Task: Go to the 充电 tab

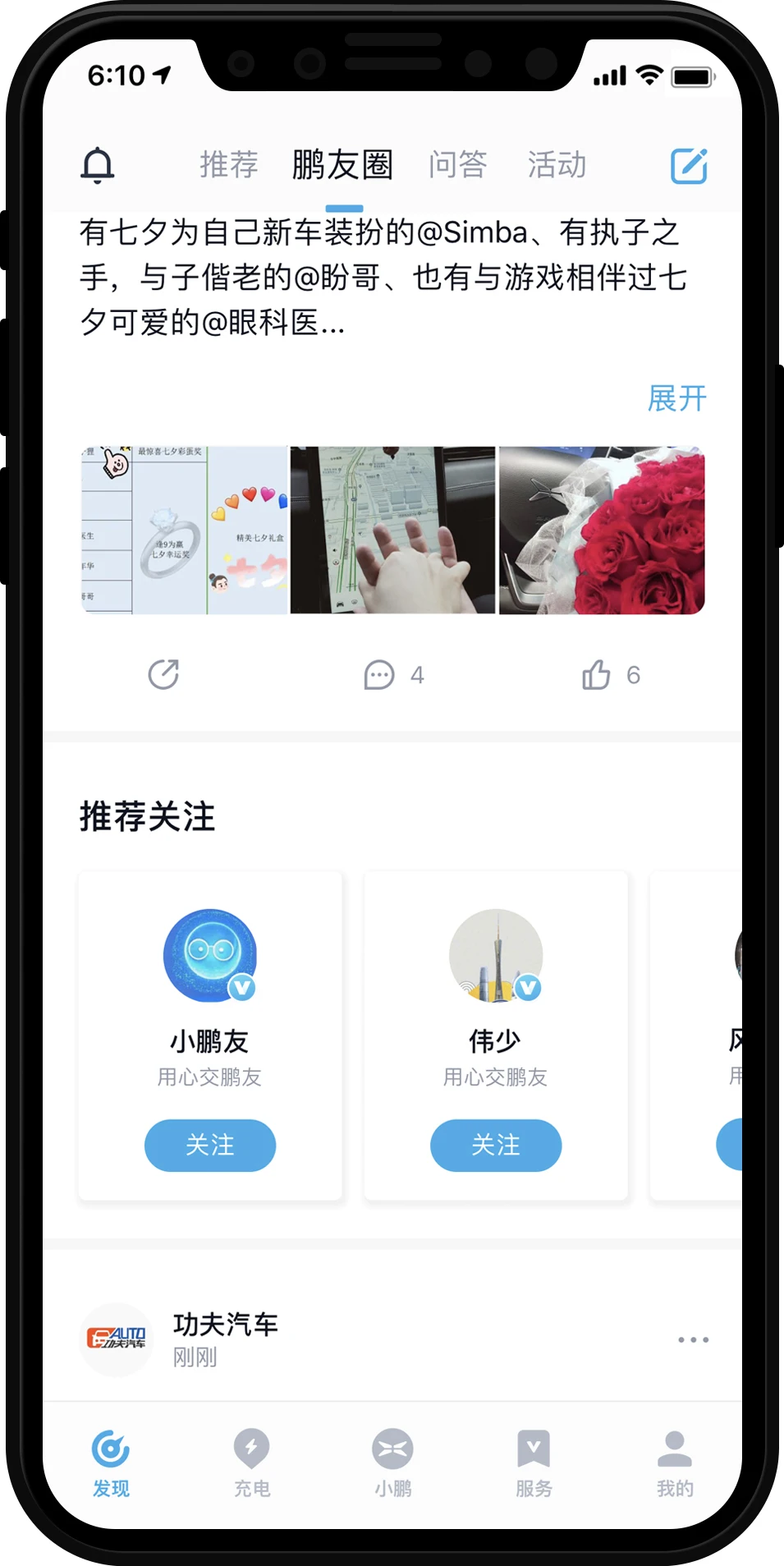Action: 252,1462
